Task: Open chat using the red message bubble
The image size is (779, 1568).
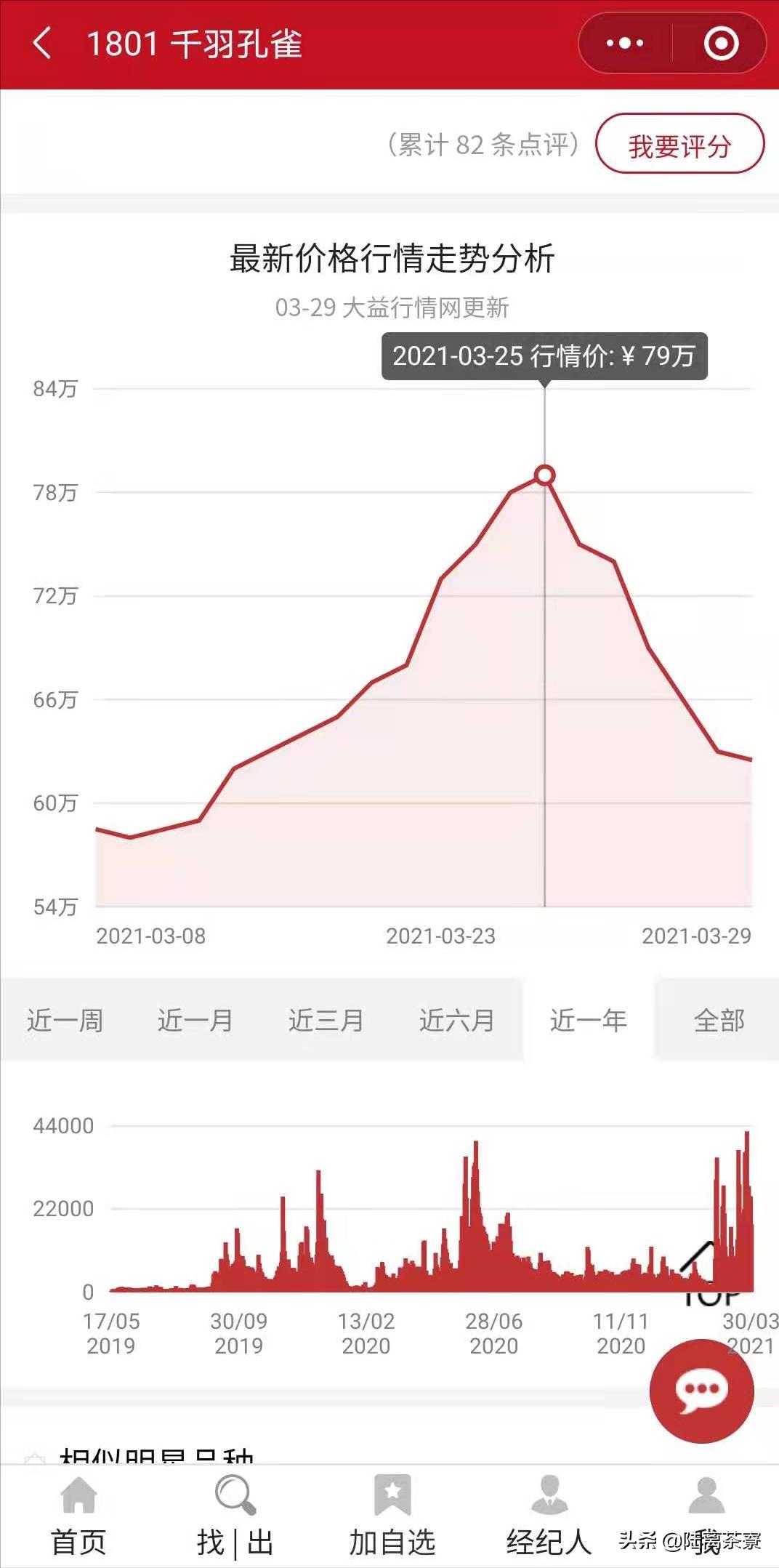Action: coord(700,1388)
